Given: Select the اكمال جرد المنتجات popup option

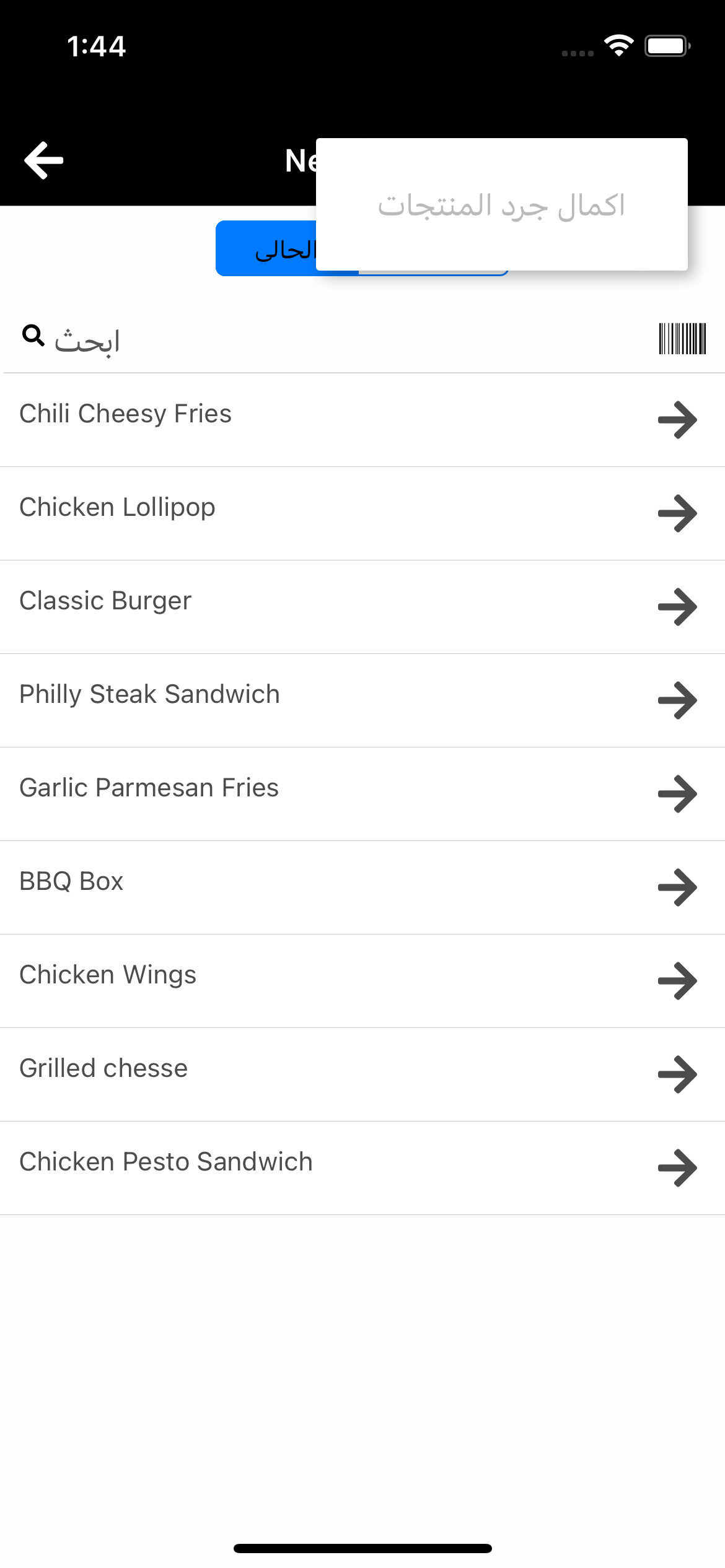Looking at the screenshot, I should [501, 205].
